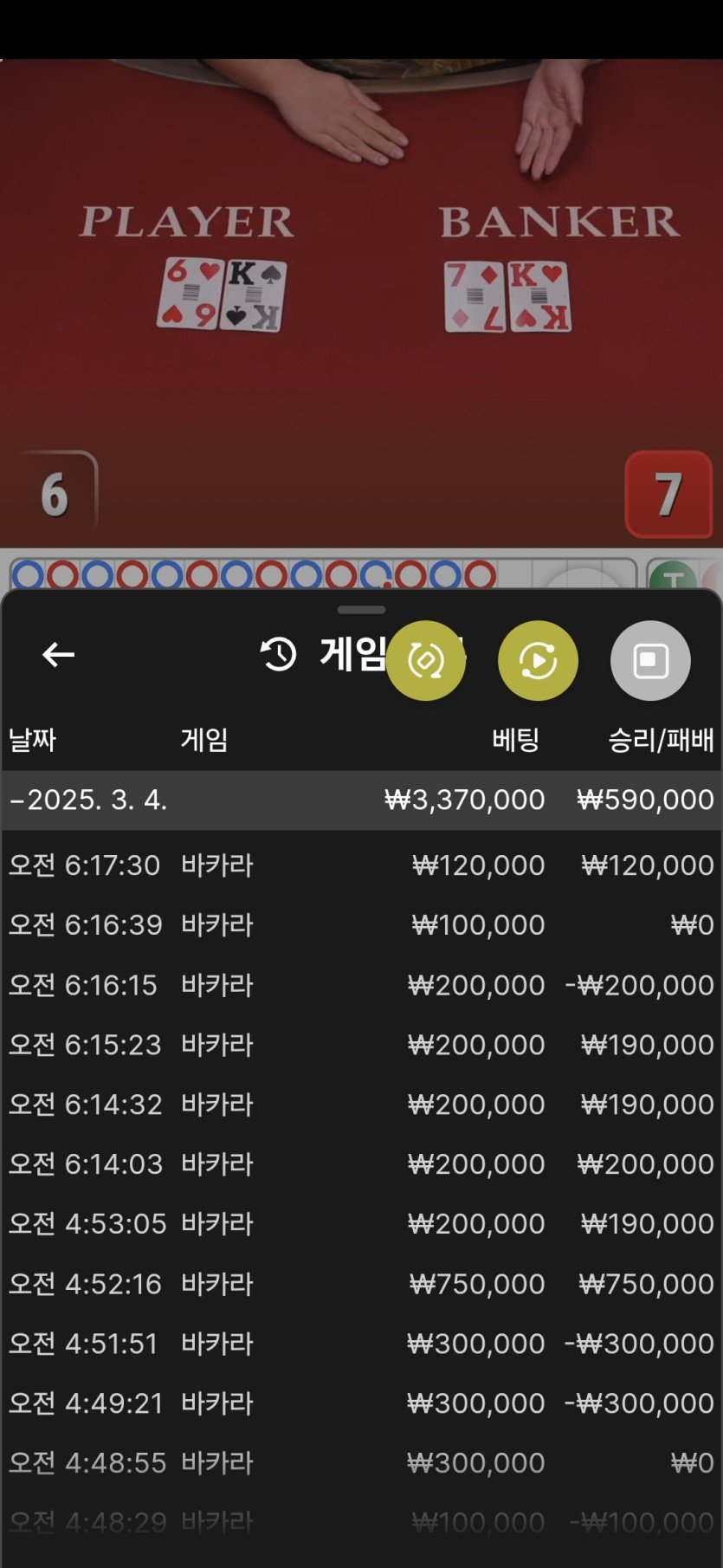Image resolution: width=723 pixels, height=1568 pixels.
Task: Go back from the game history panel
Action: [x=58, y=655]
